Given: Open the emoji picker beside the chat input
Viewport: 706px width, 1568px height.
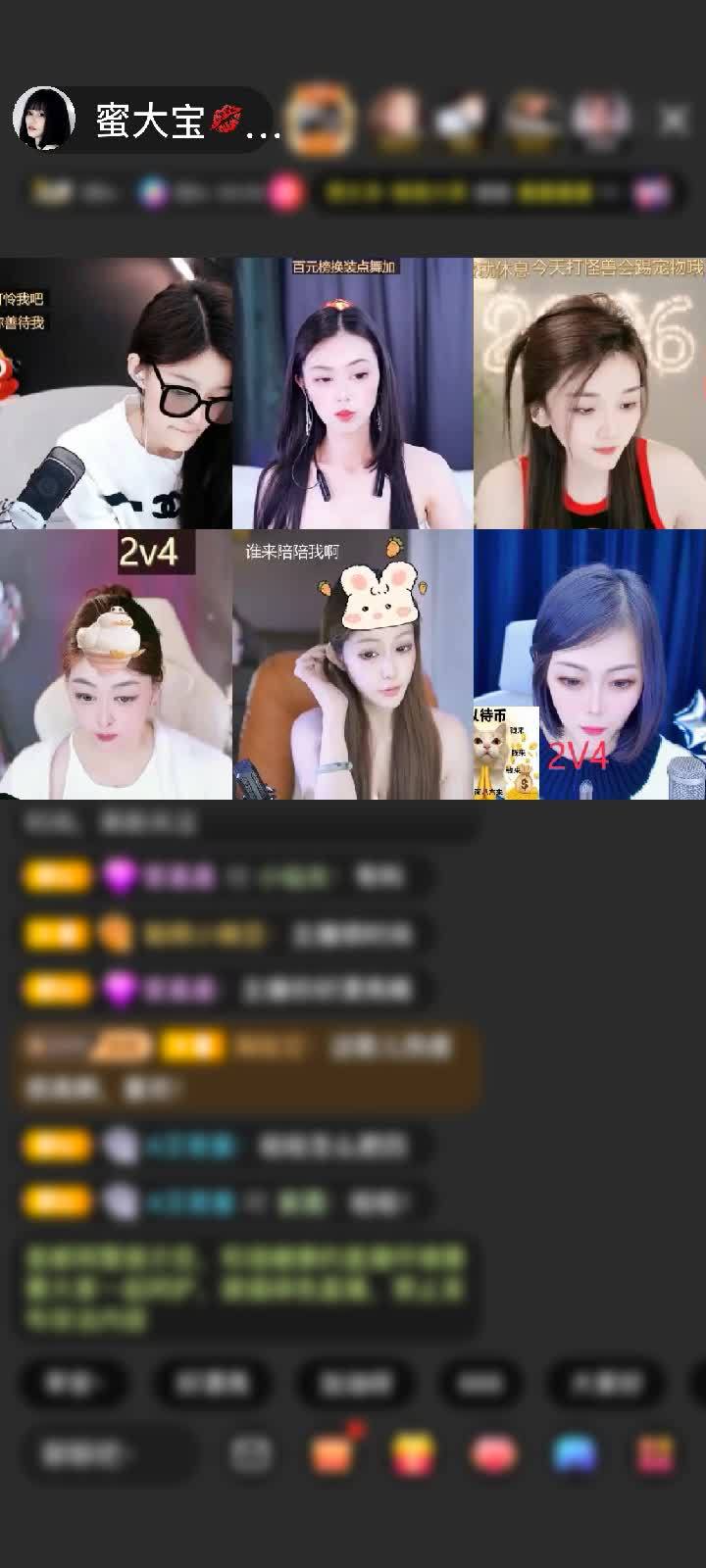Looking at the screenshot, I should tap(250, 1451).
